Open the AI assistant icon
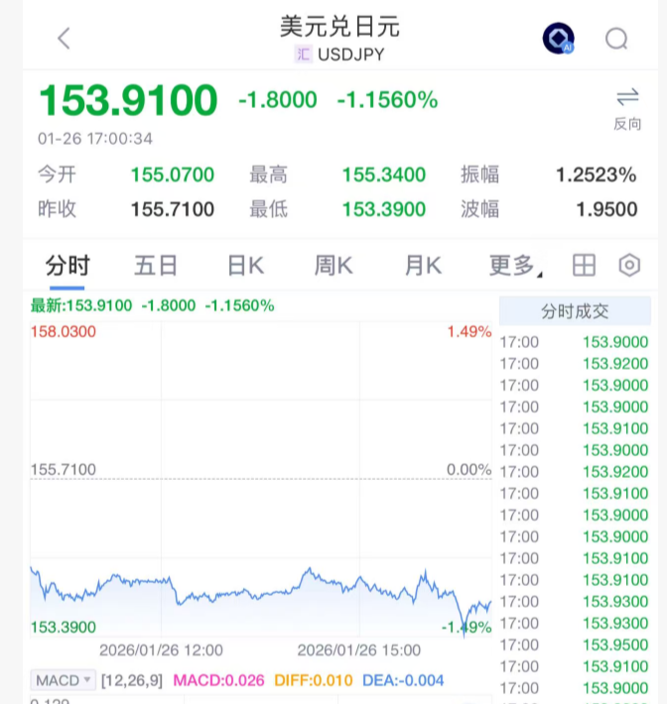Image resolution: width=667 pixels, height=704 pixels. point(558,39)
